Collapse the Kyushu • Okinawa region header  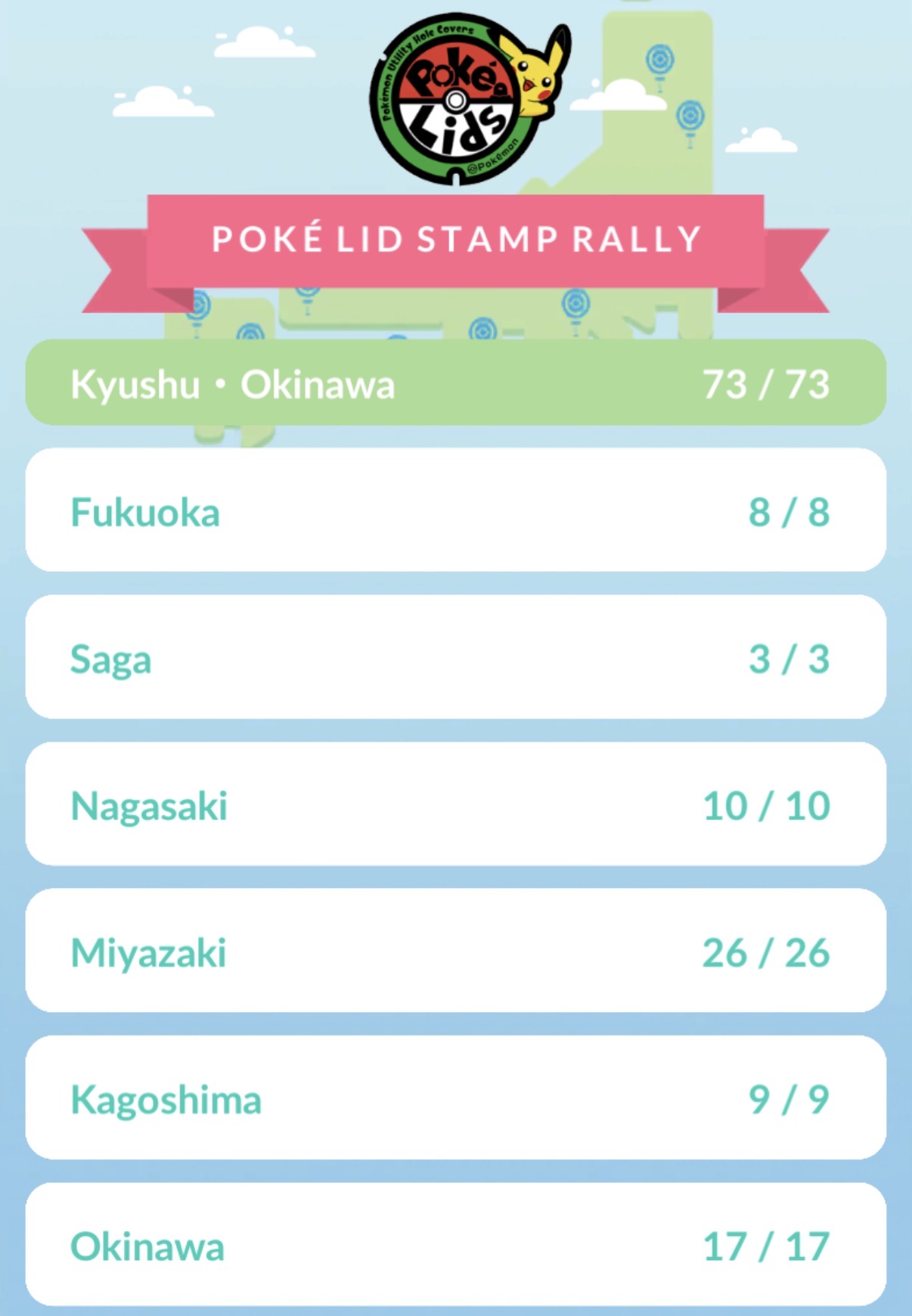[455, 383]
